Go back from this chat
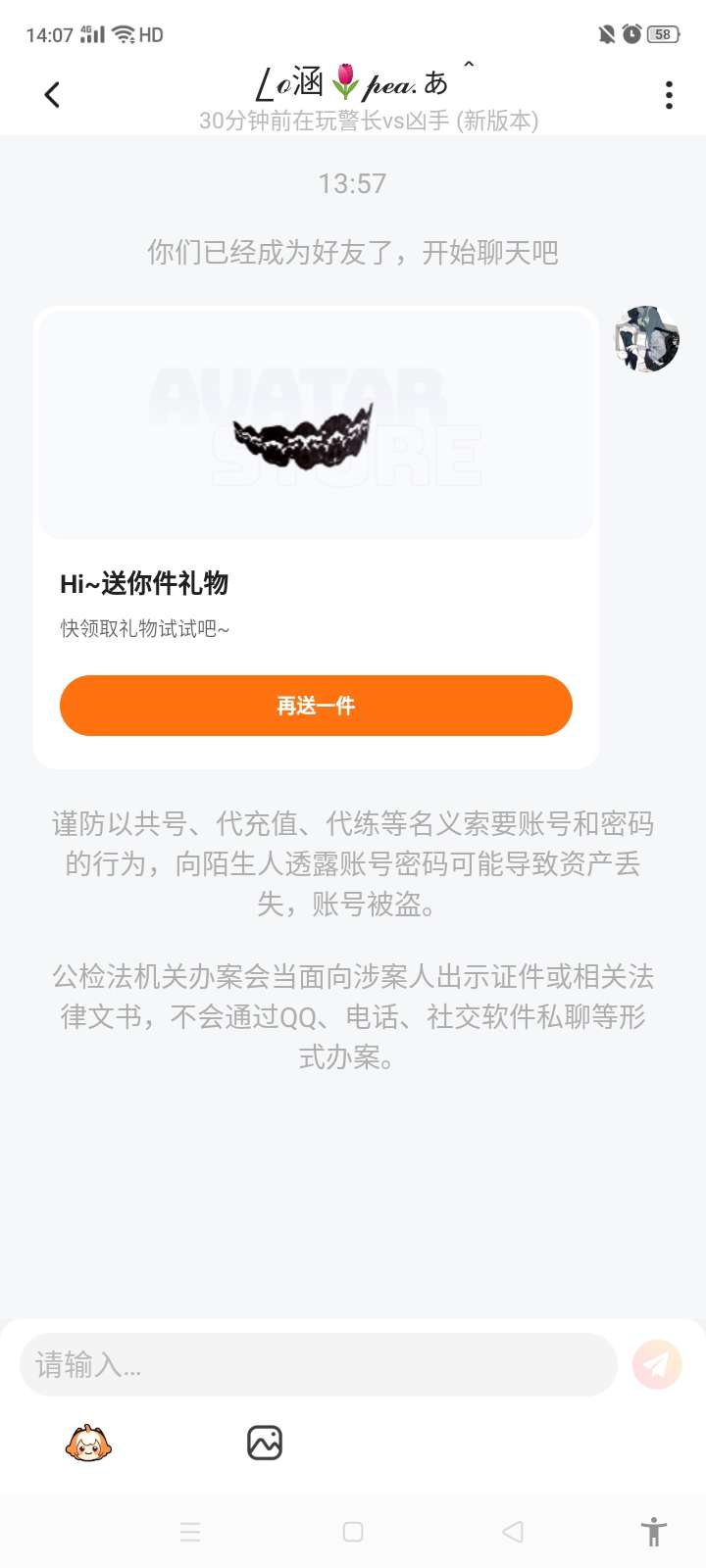The width and height of the screenshot is (706, 1568). tap(52, 95)
